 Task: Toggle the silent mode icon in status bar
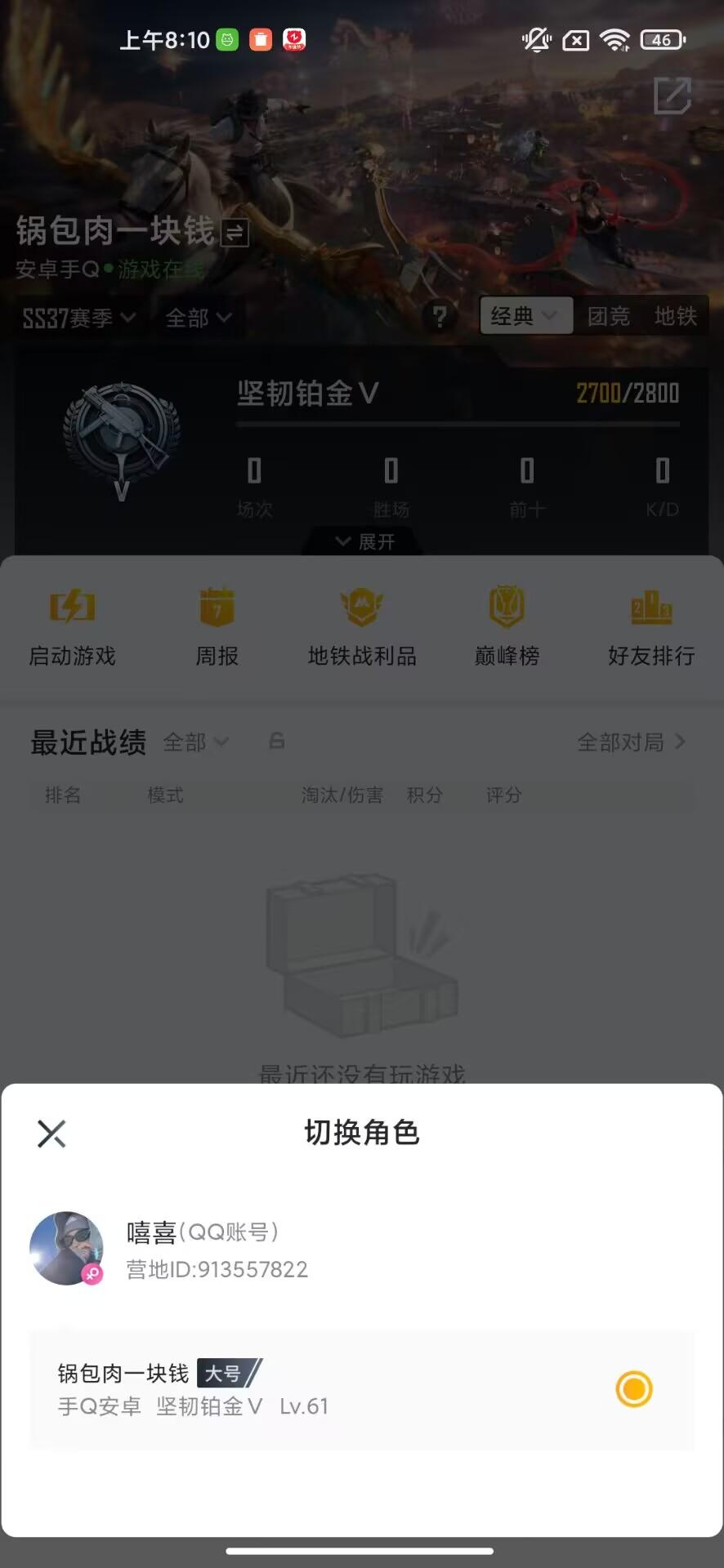(x=536, y=40)
